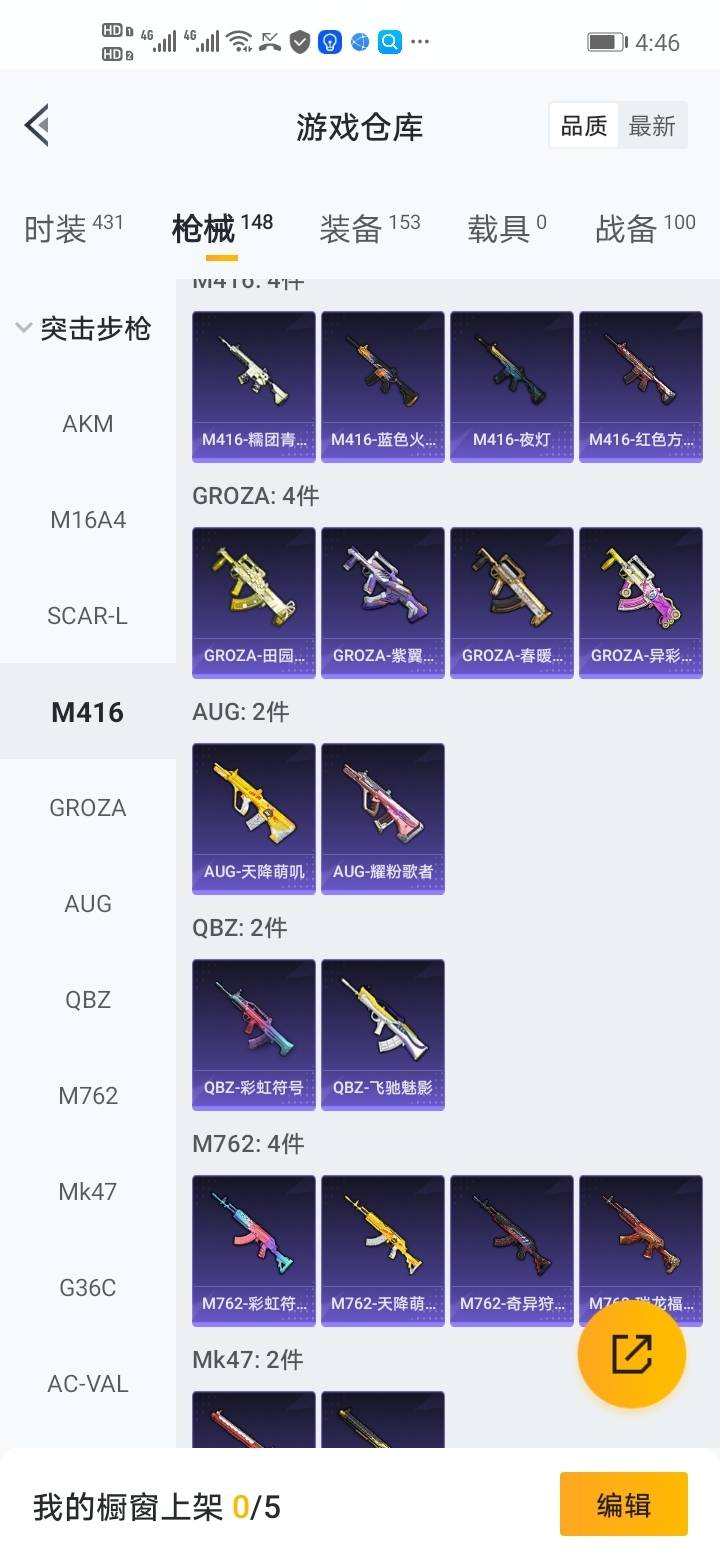This screenshot has height=1560, width=720.
Task: Open the AUG-天降萌叽 skin
Action: pyautogui.click(x=254, y=818)
